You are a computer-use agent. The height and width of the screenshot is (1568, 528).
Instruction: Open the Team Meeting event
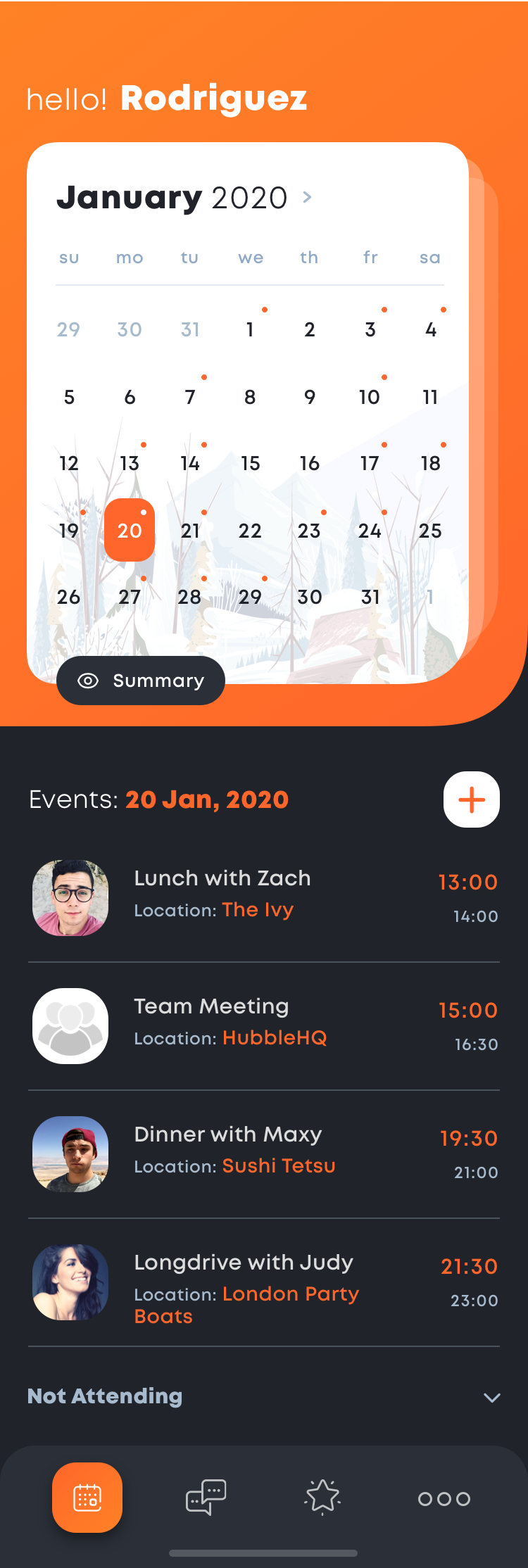coord(264,1025)
